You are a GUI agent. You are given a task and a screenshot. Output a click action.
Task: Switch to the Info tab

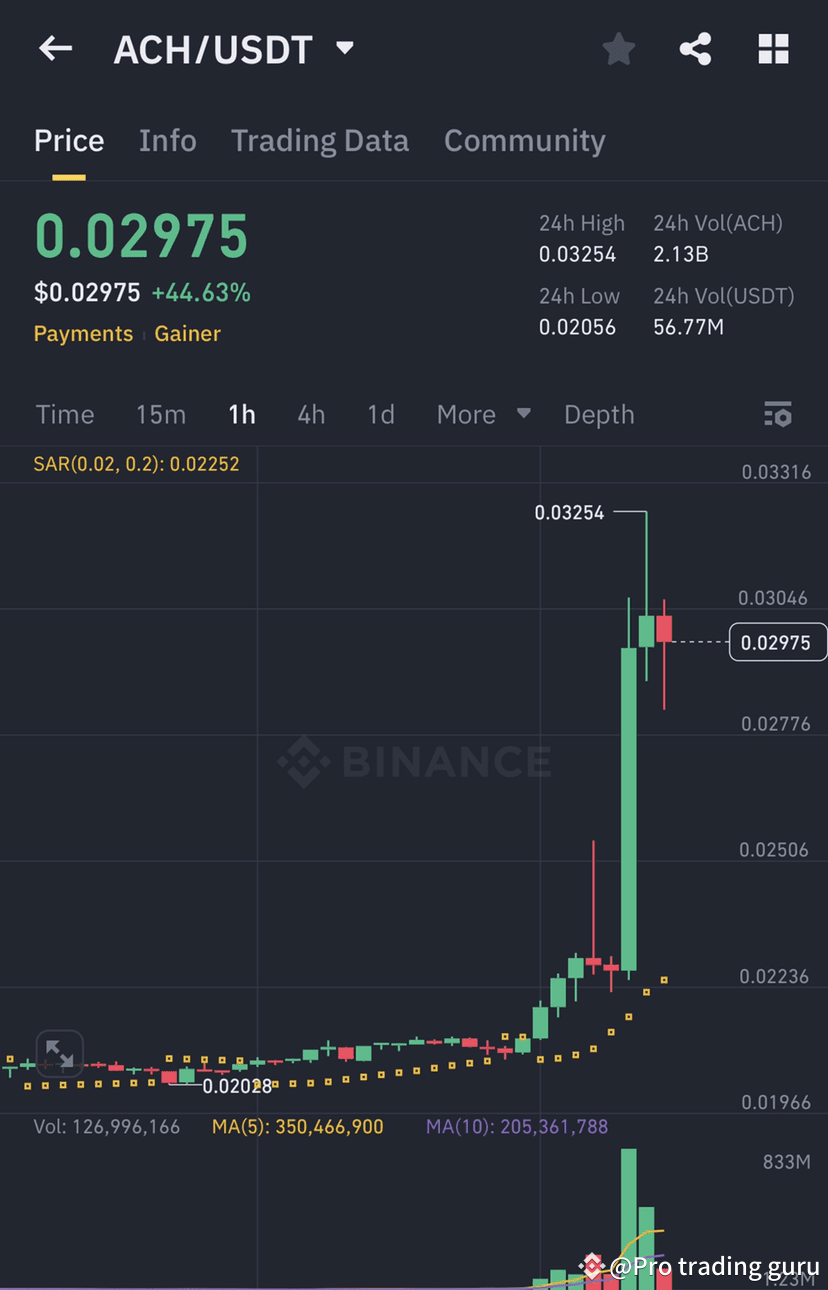[167, 140]
